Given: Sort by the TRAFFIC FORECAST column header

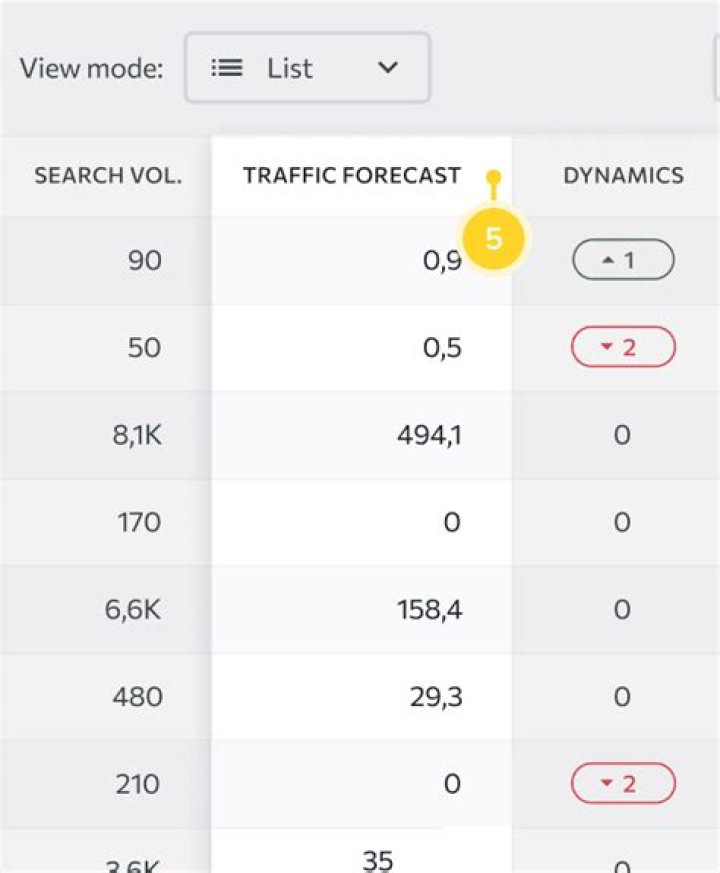Looking at the screenshot, I should [x=350, y=175].
